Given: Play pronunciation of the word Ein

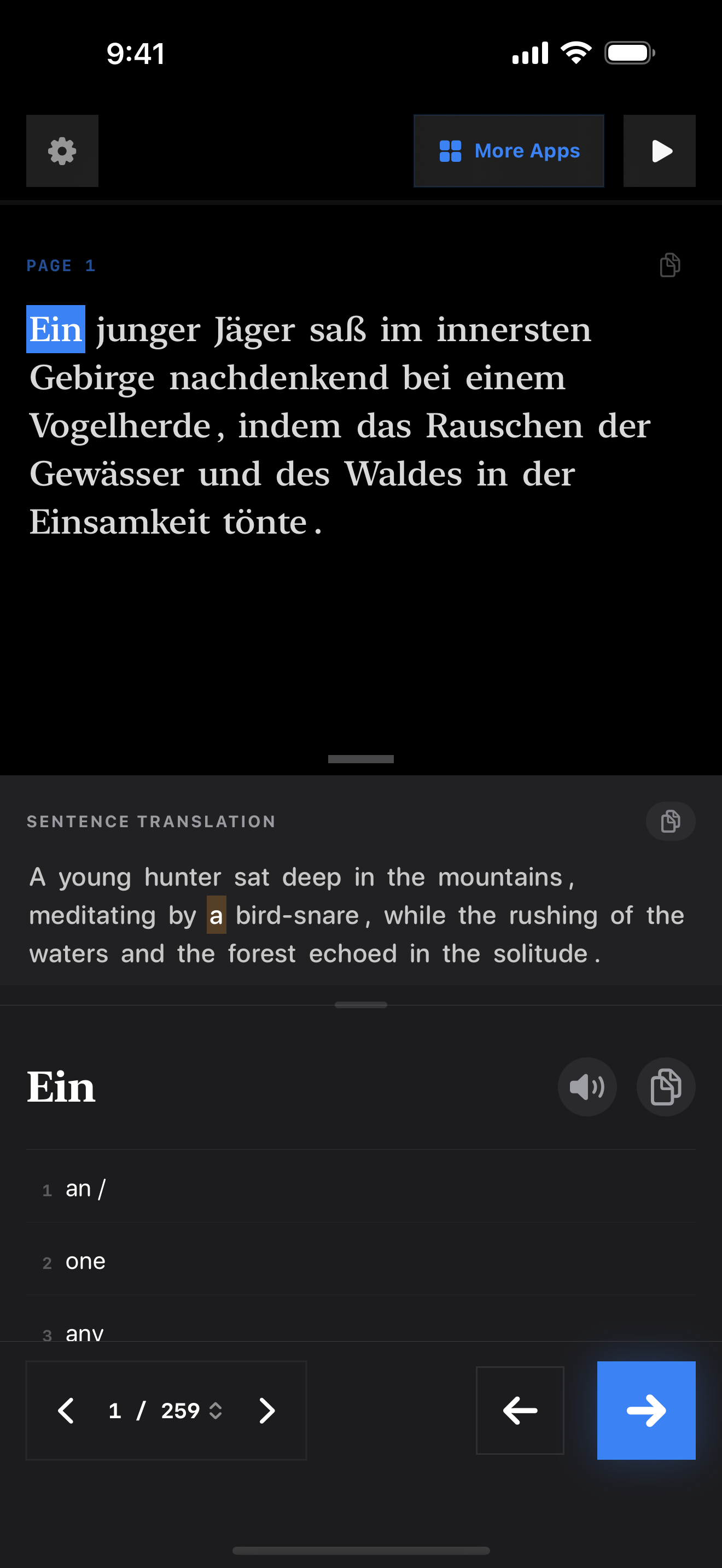Looking at the screenshot, I should pos(587,1086).
